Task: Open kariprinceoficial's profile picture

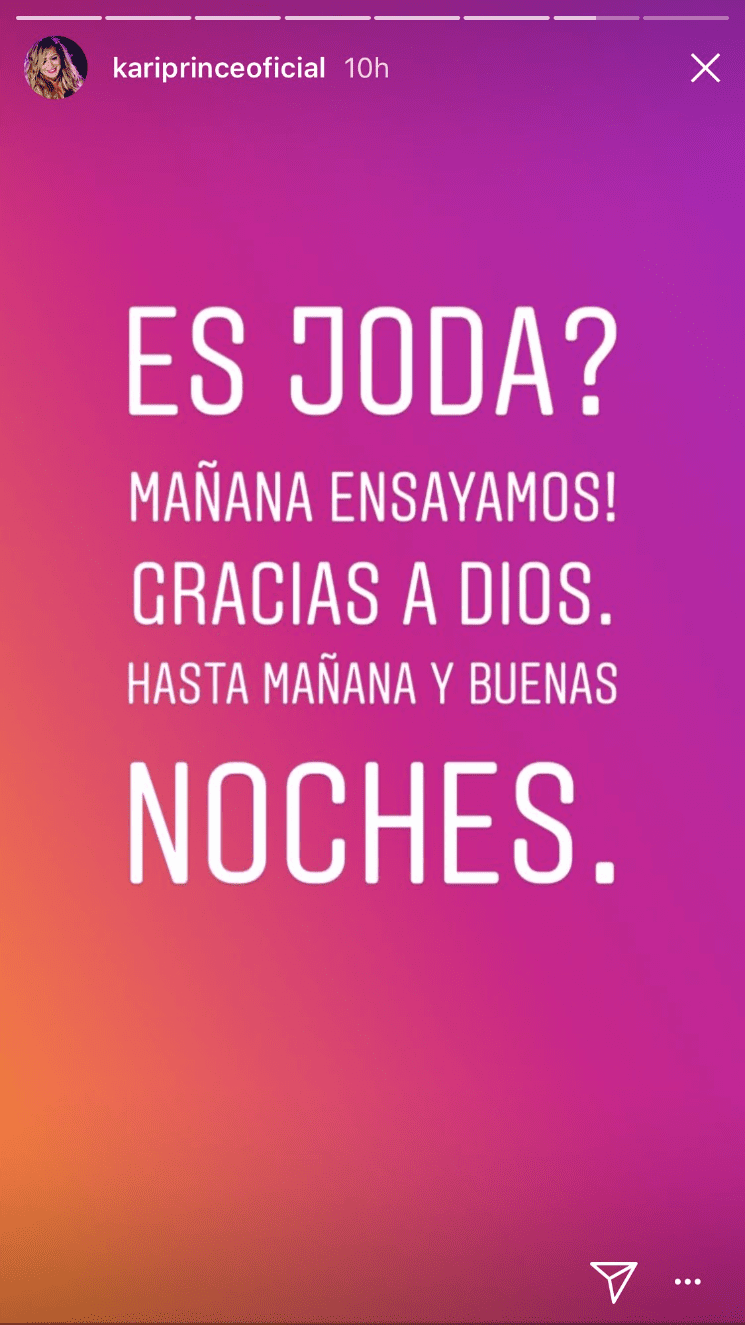Action: (56, 68)
